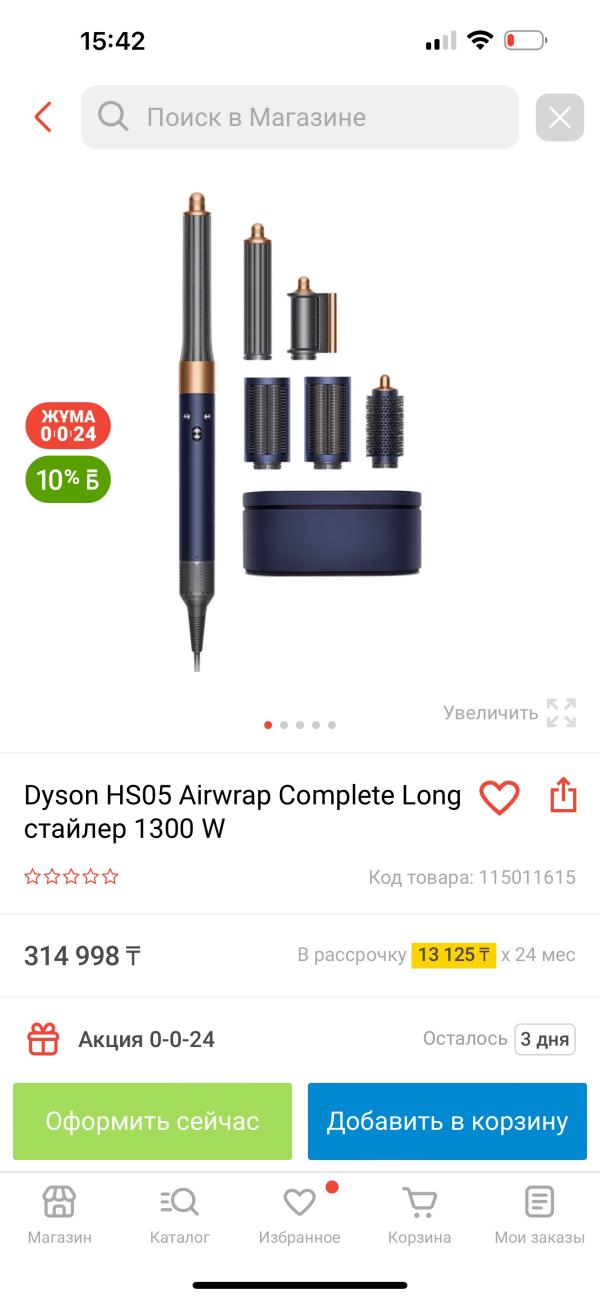The width and height of the screenshot is (600, 1300).
Task: View 'Мои заказы' tab
Action: [x=539, y=1215]
